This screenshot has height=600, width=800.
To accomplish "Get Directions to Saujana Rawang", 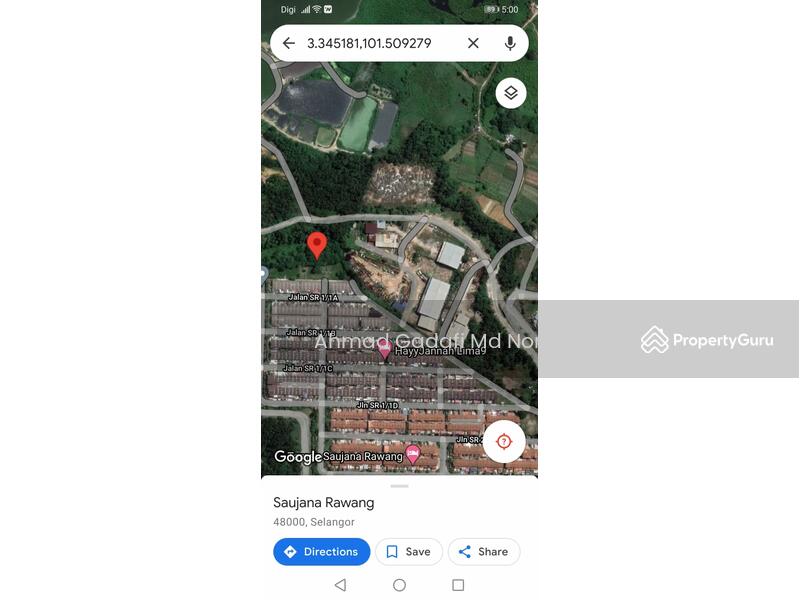I will 321,552.
